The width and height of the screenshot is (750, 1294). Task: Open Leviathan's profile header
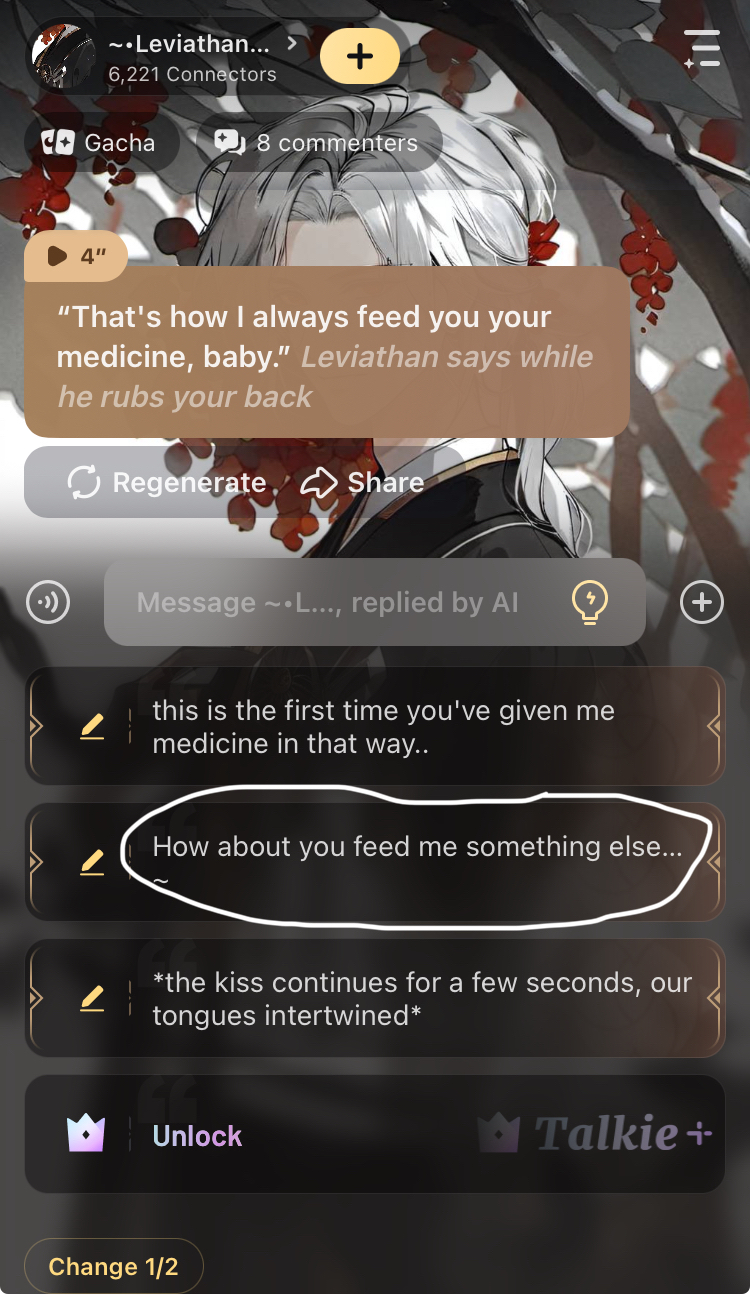pos(190,57)
